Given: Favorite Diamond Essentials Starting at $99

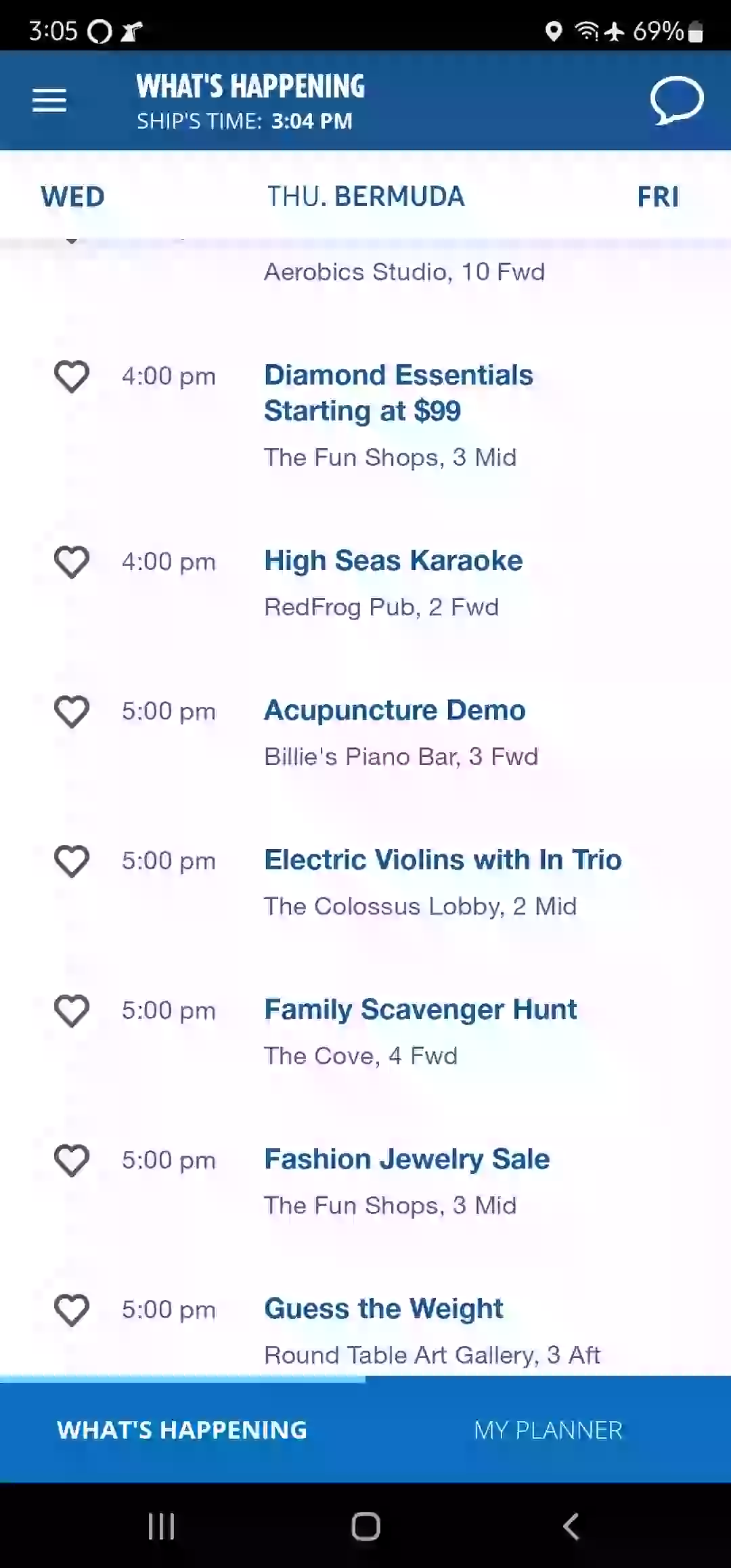Looking at the screenshot, I should [x=72, y=376].
